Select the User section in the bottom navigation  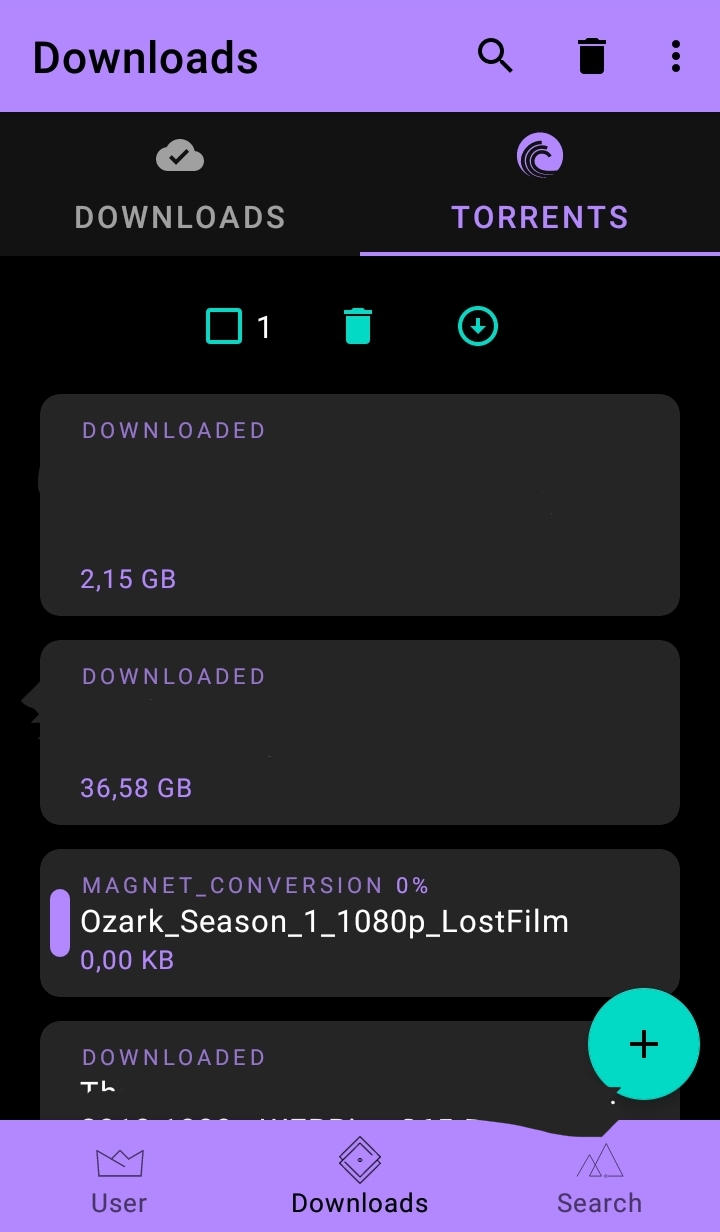pos(119,1177)
